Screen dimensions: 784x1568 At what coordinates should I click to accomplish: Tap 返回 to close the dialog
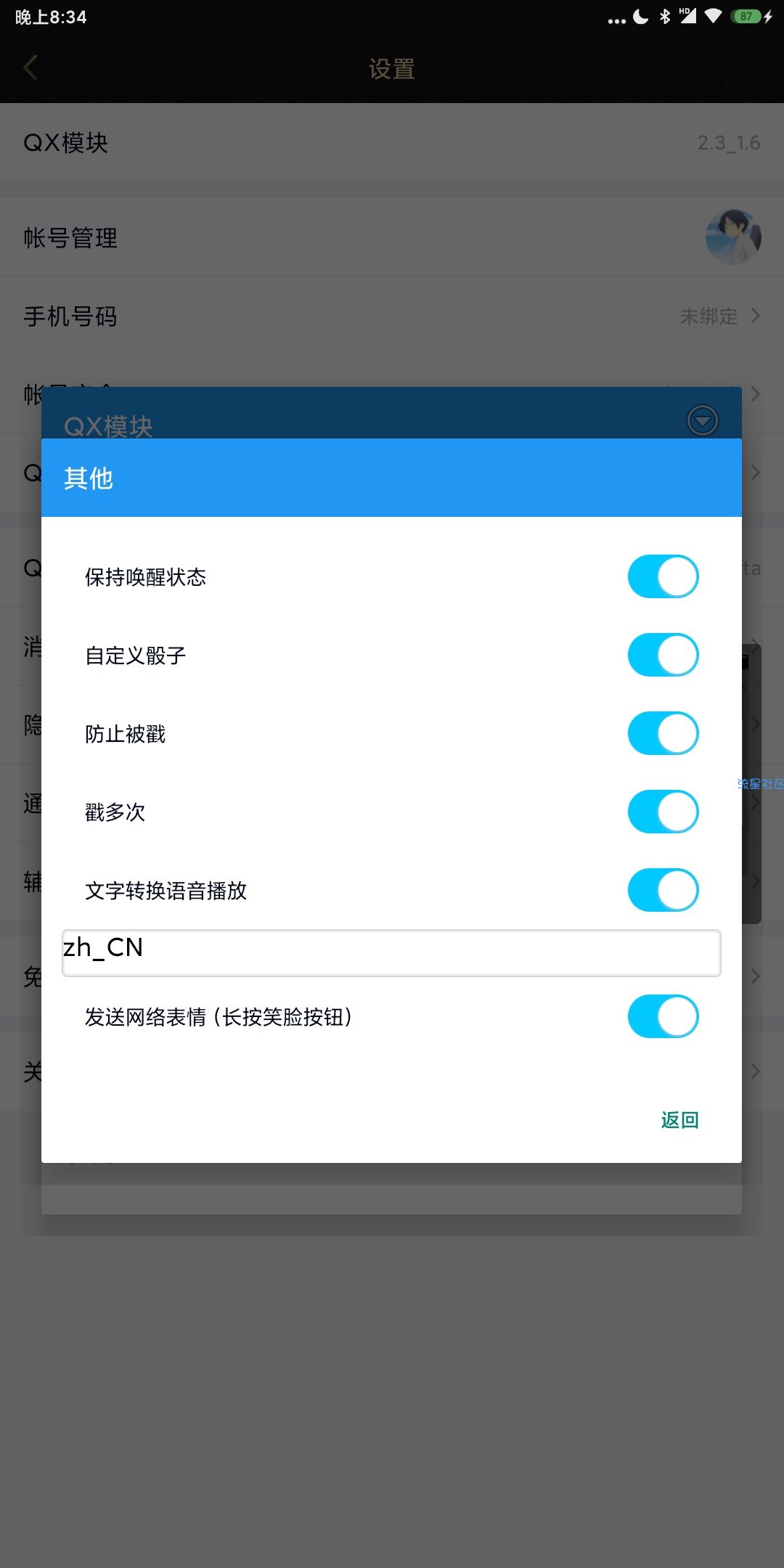(679, 1120)
